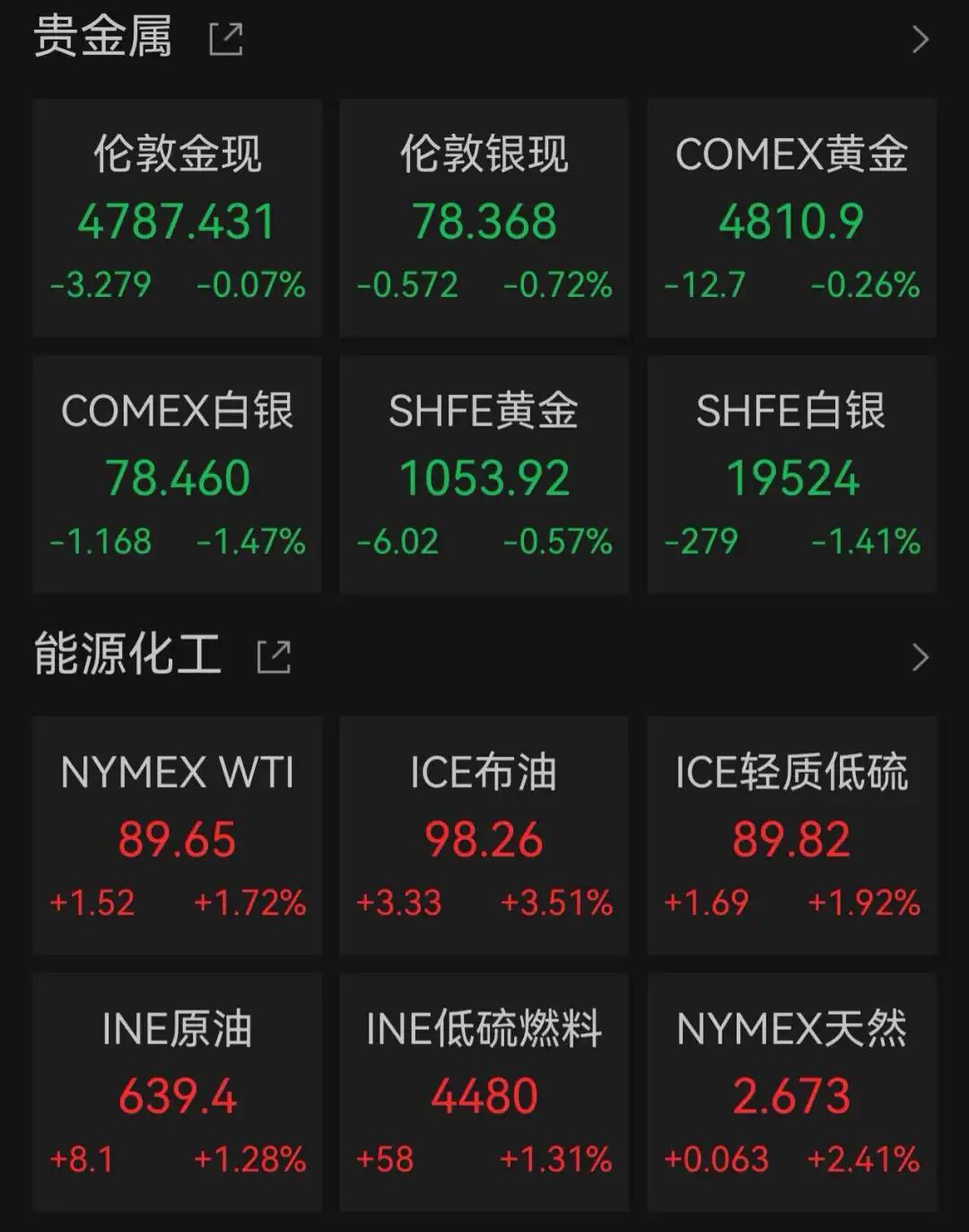Select the SHFE黄金 card
969x1232 pixels.
(x=484, y=475)
